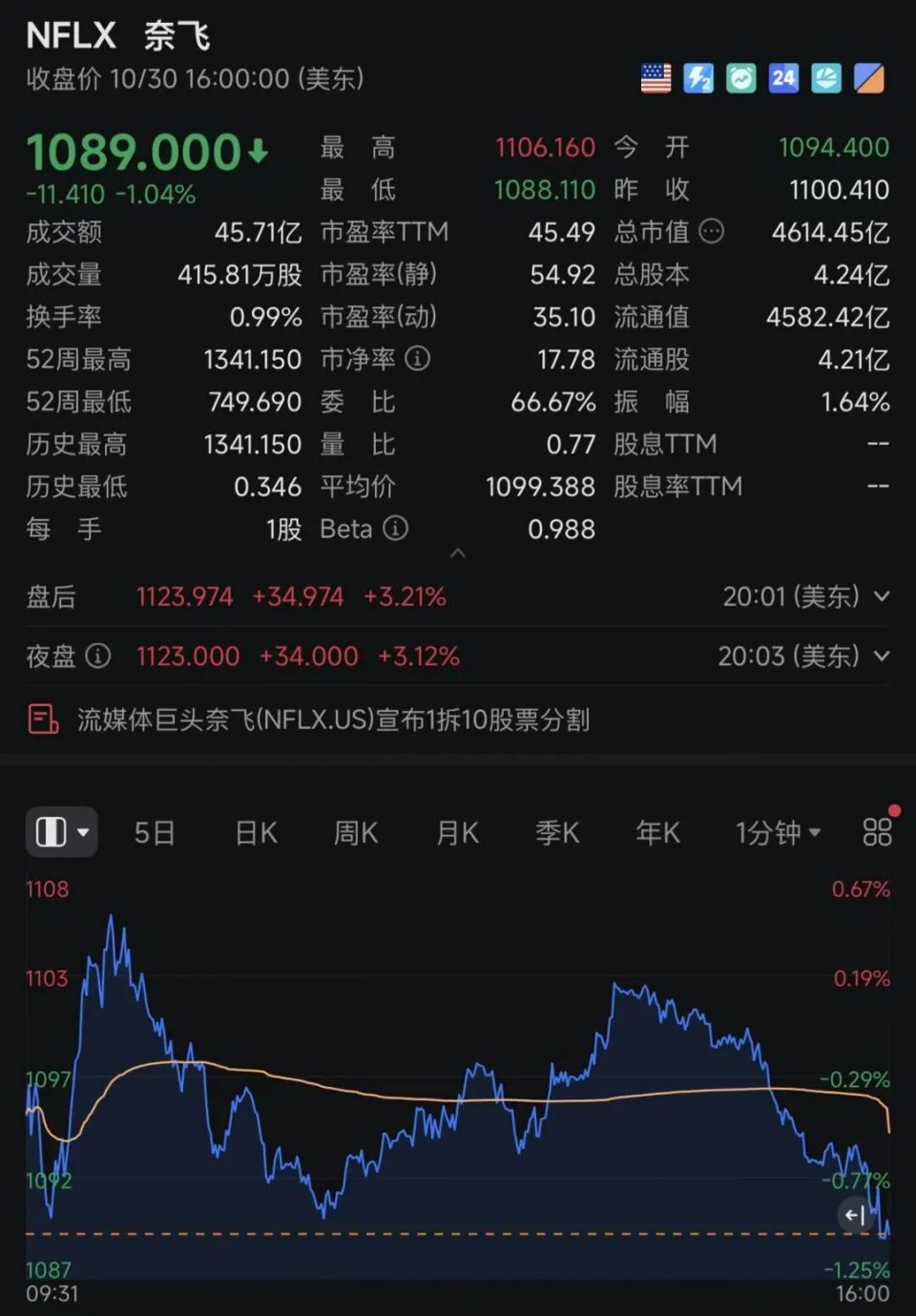Viewport: 916px width, 1316px height.
Task: Click the red news announcement icon
Action: [42, 721]
